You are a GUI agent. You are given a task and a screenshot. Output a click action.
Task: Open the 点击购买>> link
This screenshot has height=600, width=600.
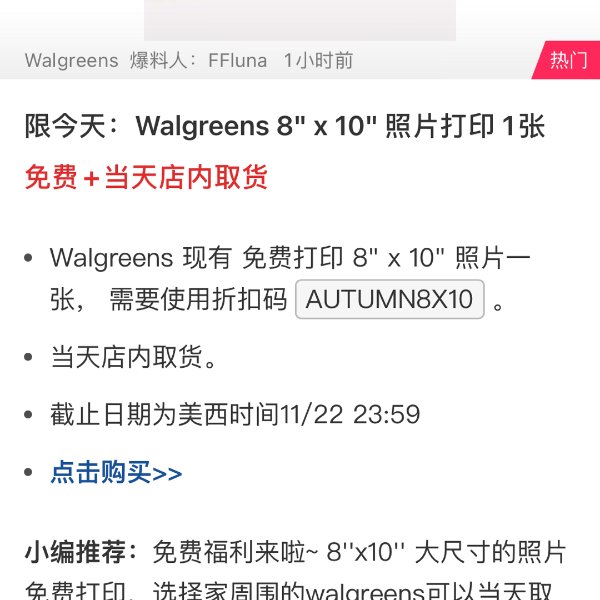[x=116, y=472]
